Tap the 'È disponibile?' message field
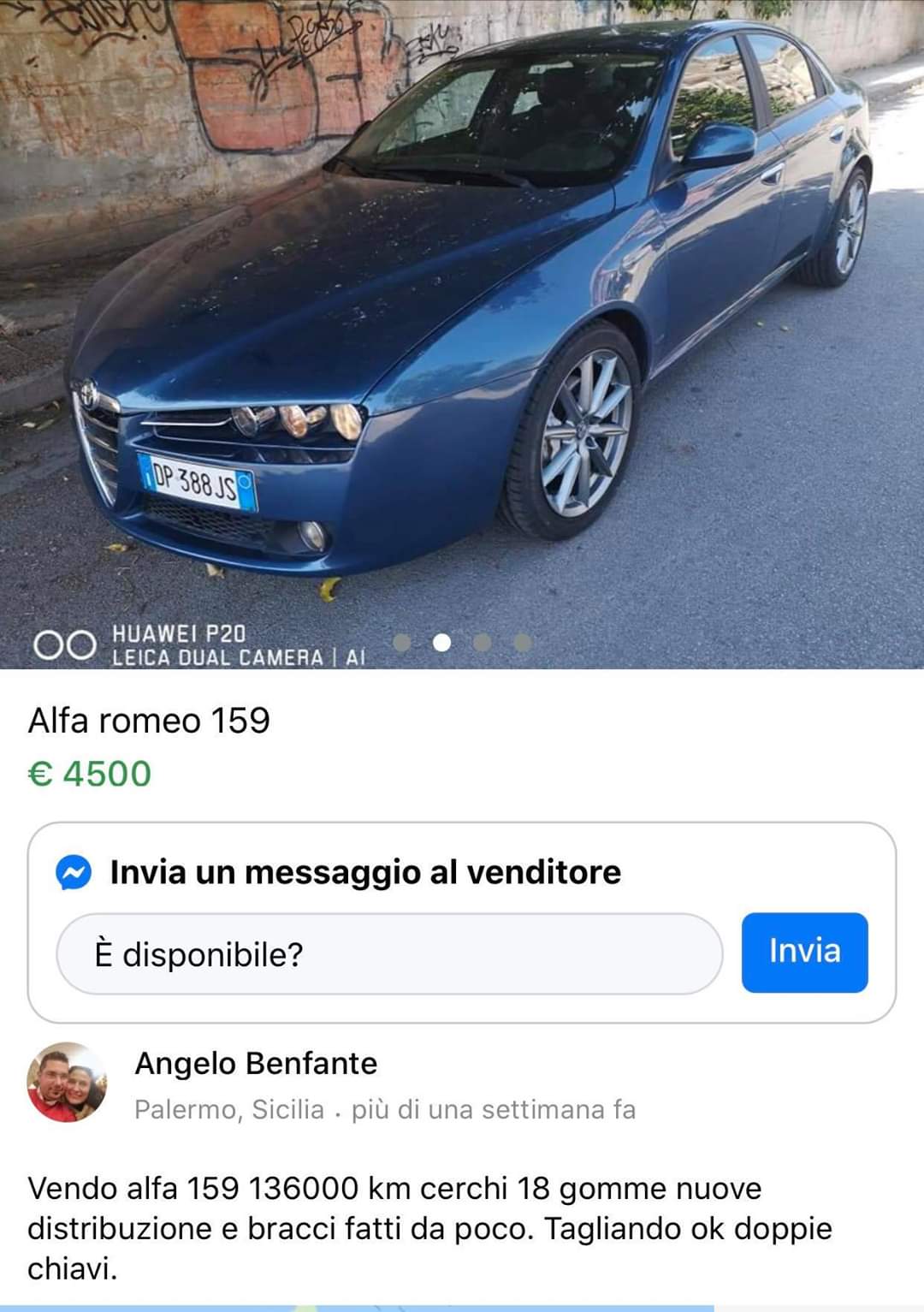Screen dimensions: 924x1312 [x=389, y=953]
